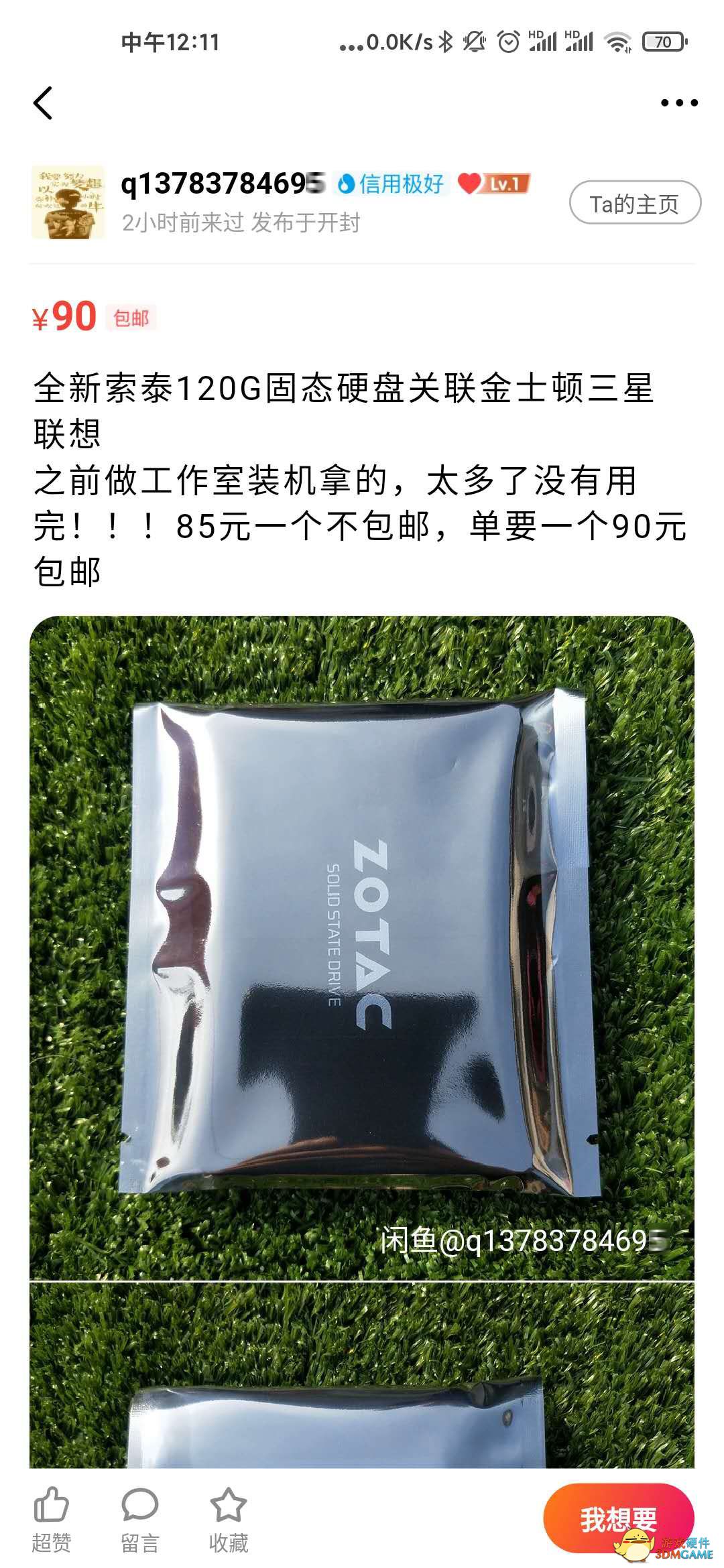This screenshot has width=724, height=1568.
Task: Open the three-dot overflow menu
Action: [x=679, y=103]
